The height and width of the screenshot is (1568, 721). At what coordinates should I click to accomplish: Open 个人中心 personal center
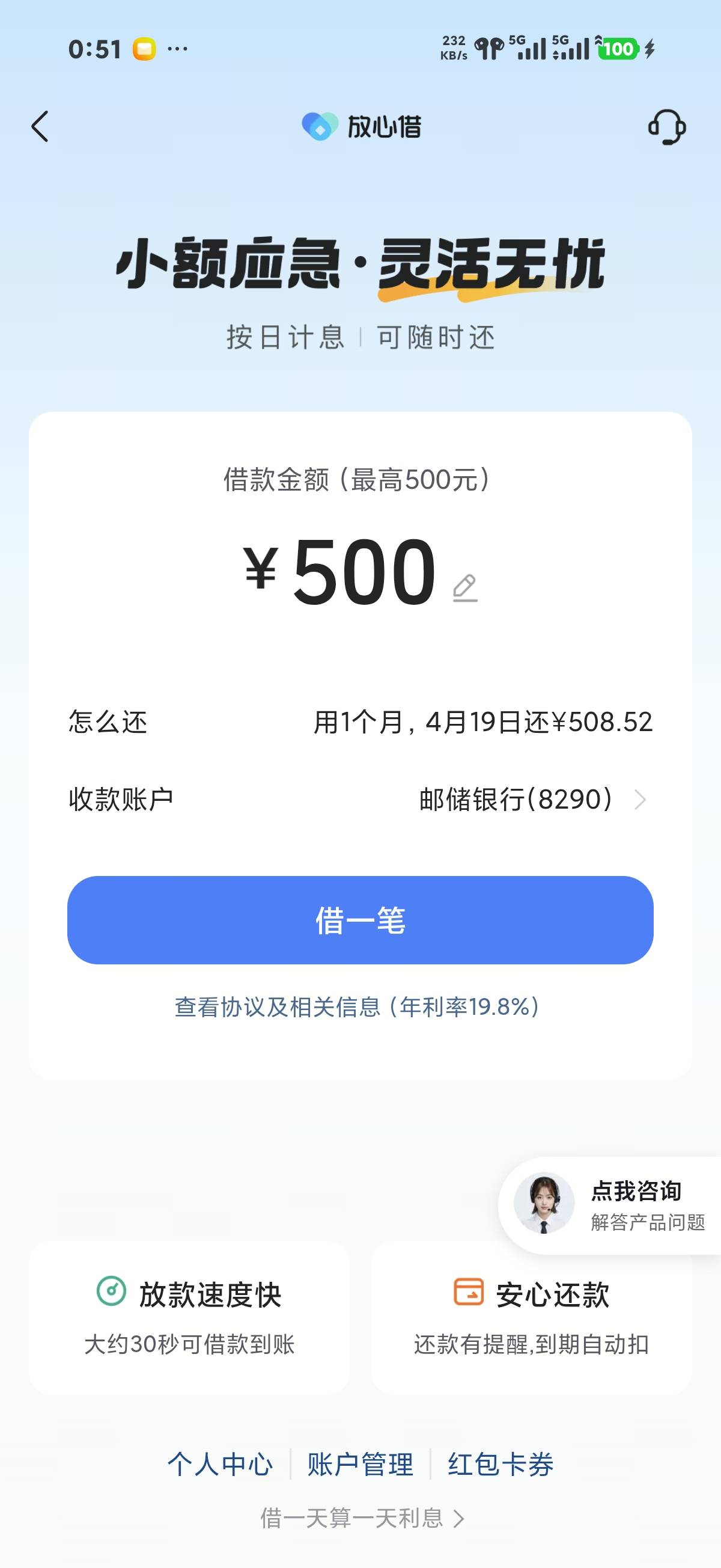(221, 1464)
